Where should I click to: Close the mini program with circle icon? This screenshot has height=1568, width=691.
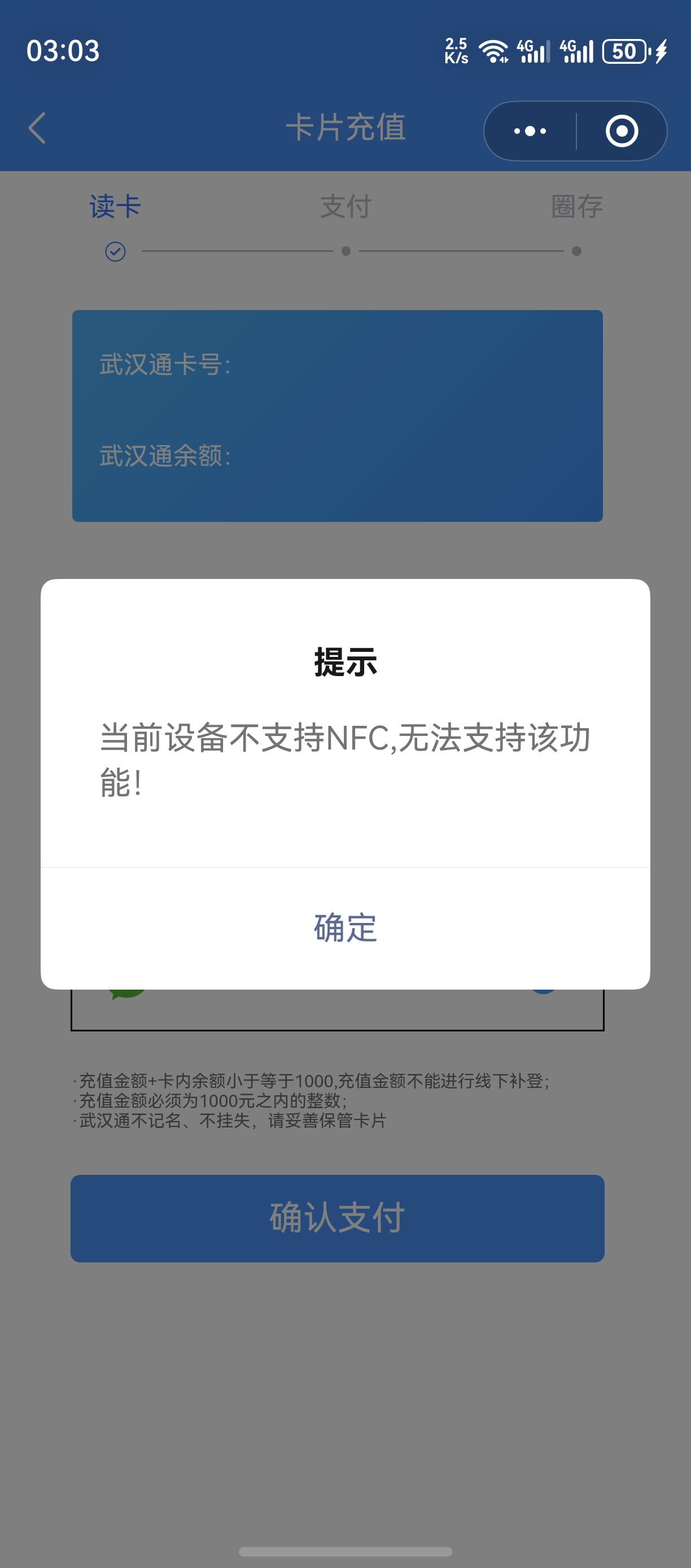622,131
